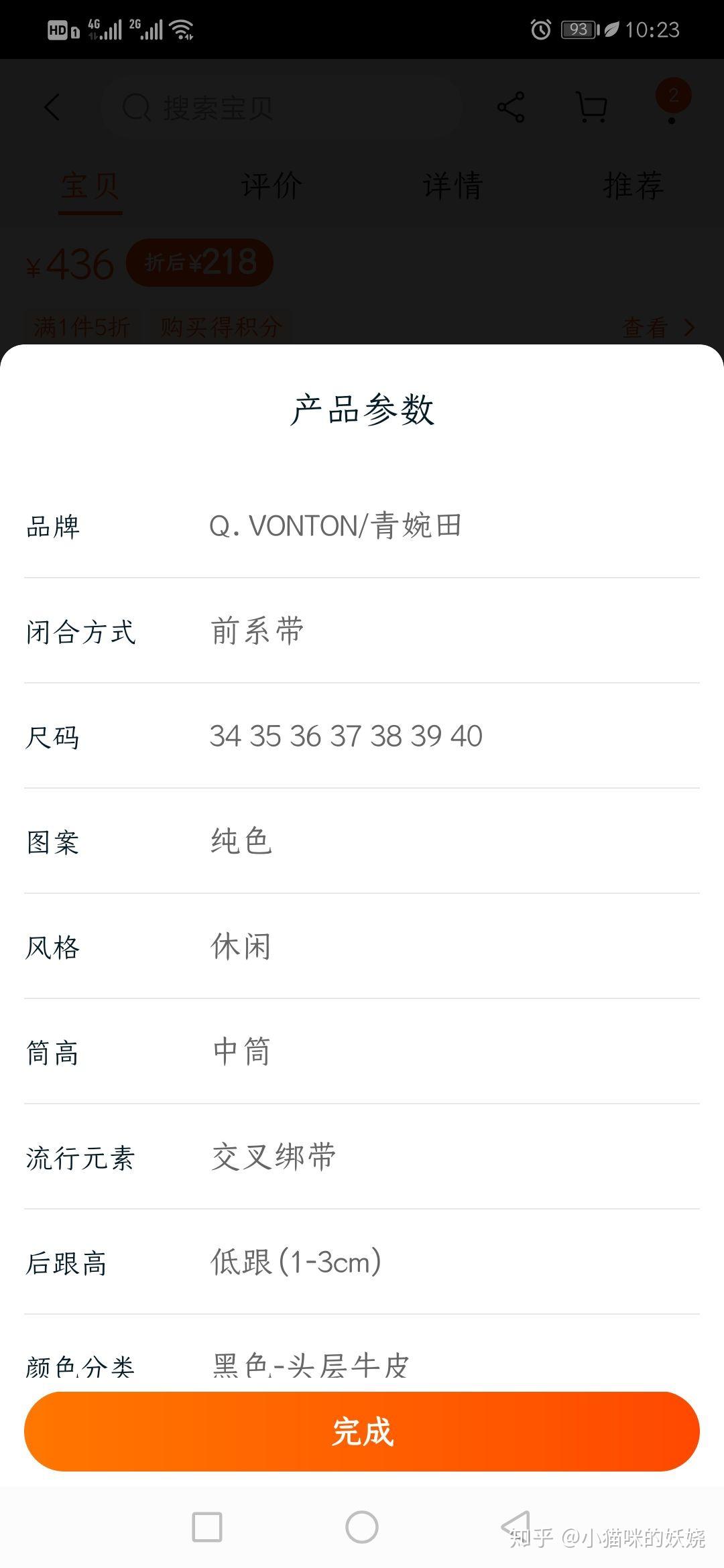The width and height of the screenshot is (724, 1568).
Task: Go to the phone's home screen
Action: [362, 1528]
